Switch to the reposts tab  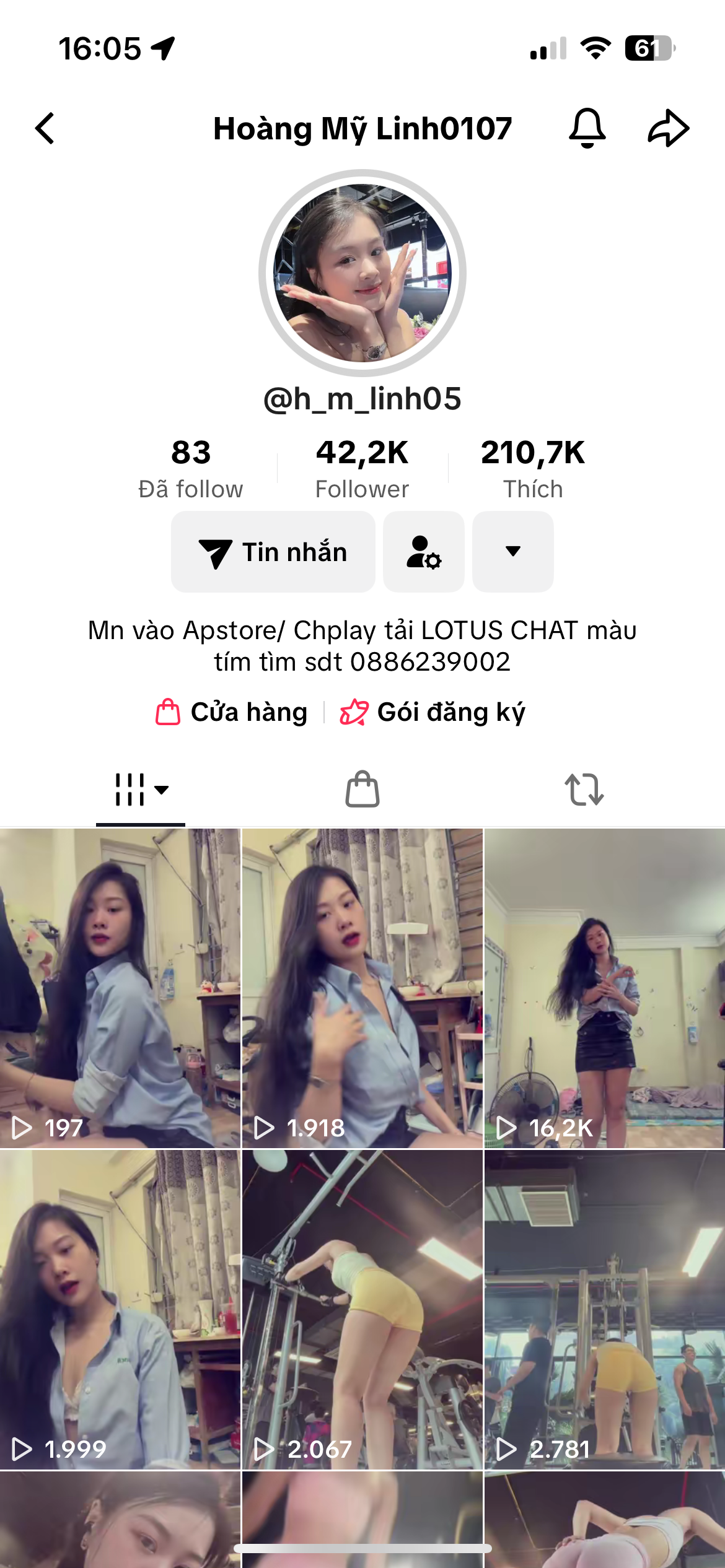(x=584, y=790)
